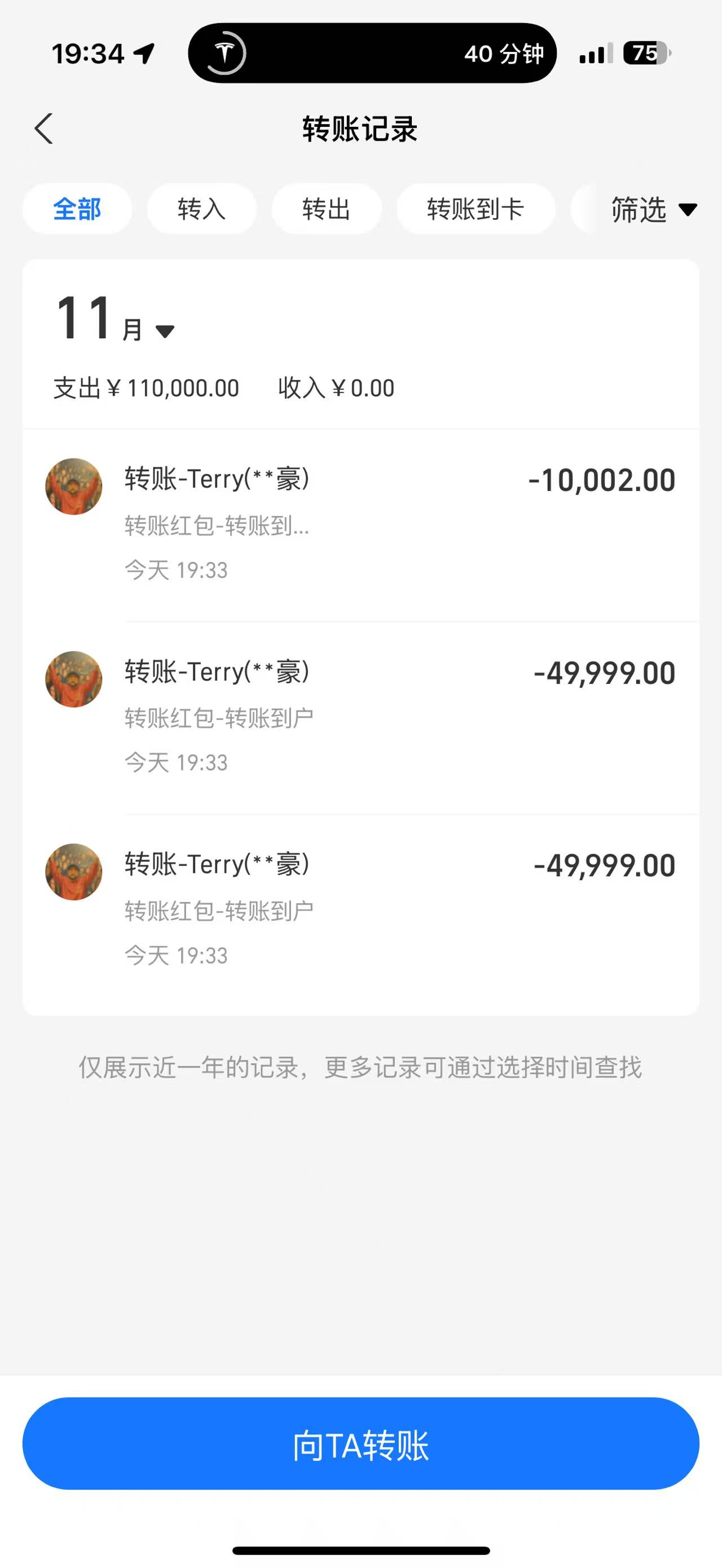Open the 筛选 filter dropdown

click(x=653, y=210)
